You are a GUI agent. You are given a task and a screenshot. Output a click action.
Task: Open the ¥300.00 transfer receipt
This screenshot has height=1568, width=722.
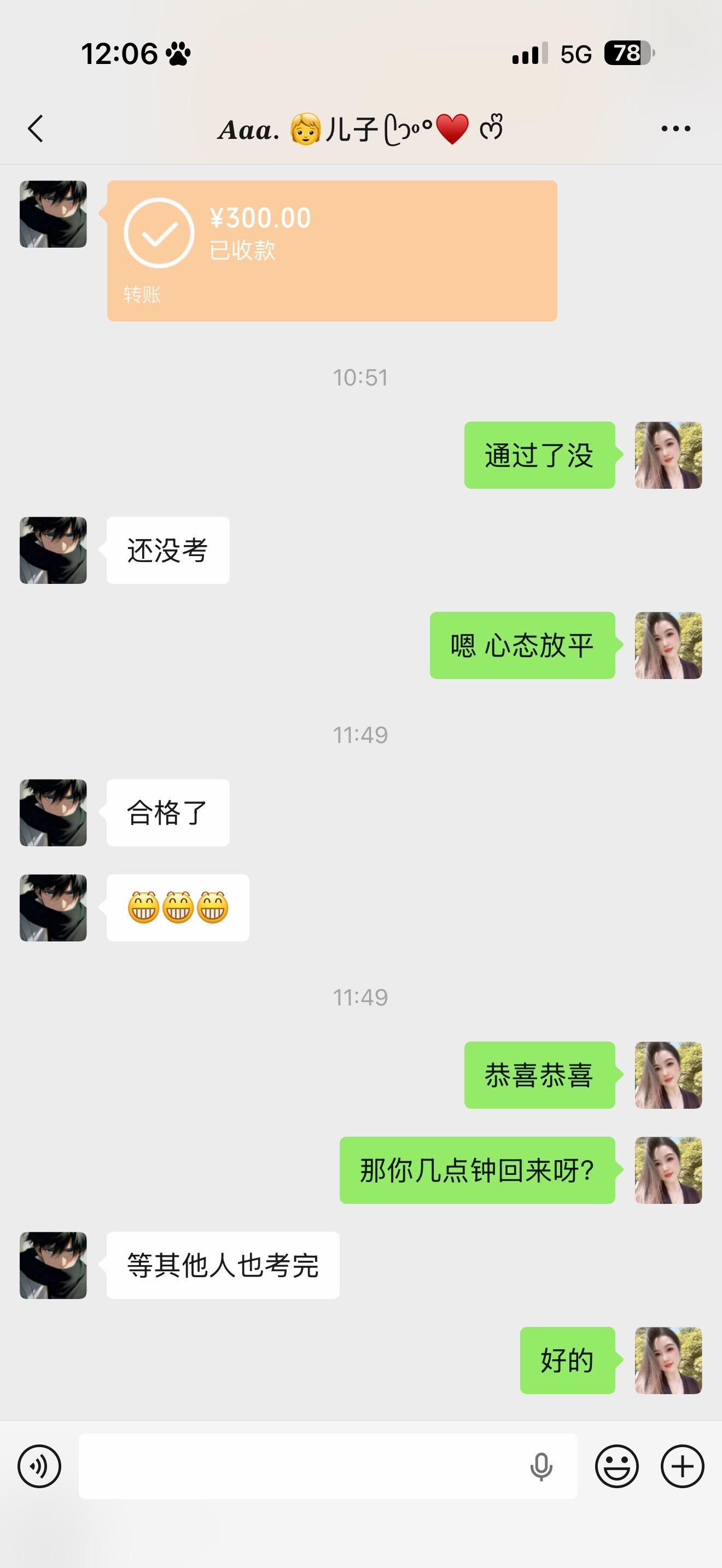332,251
